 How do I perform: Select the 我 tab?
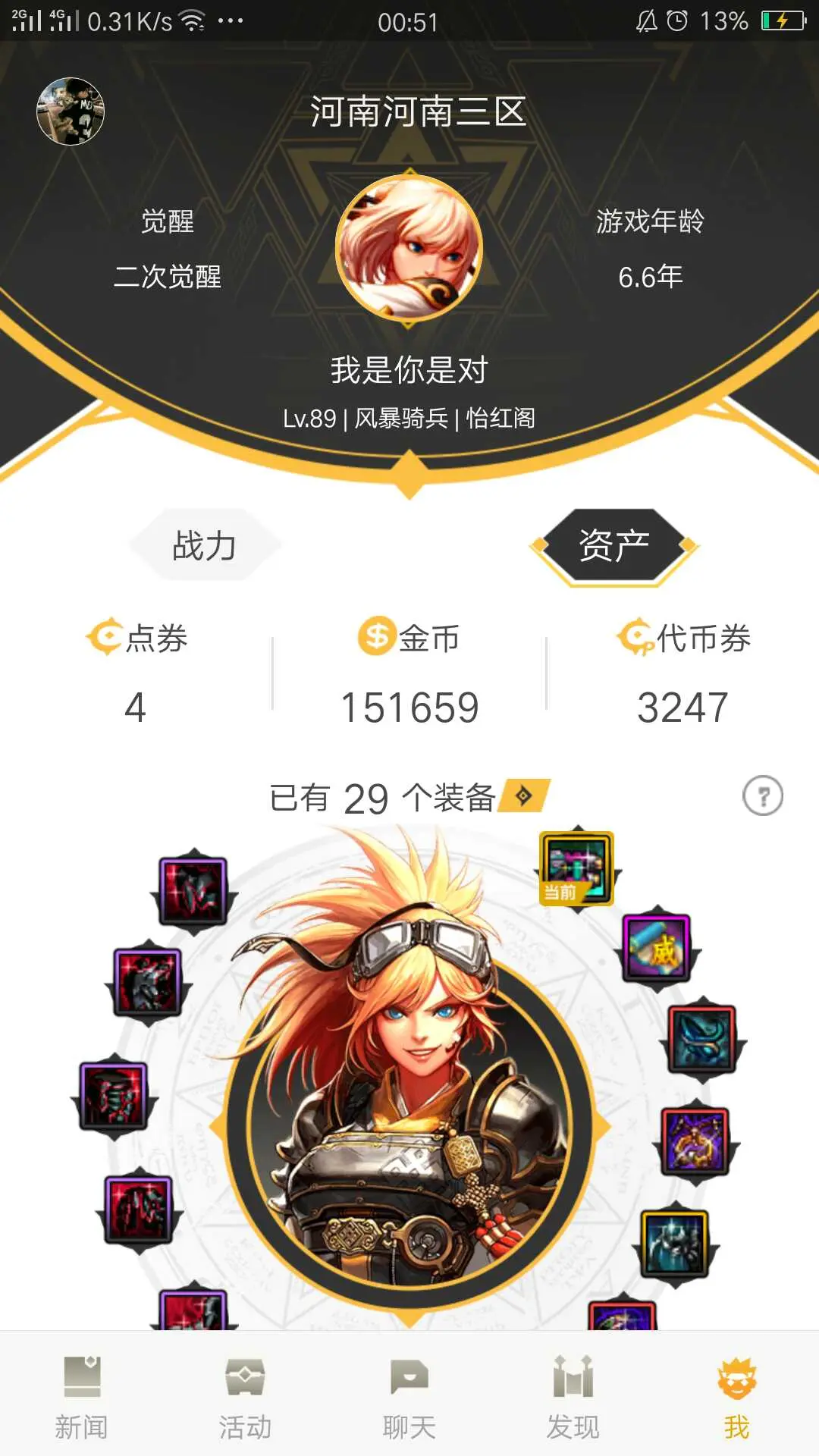click(x=736, y=1397)
